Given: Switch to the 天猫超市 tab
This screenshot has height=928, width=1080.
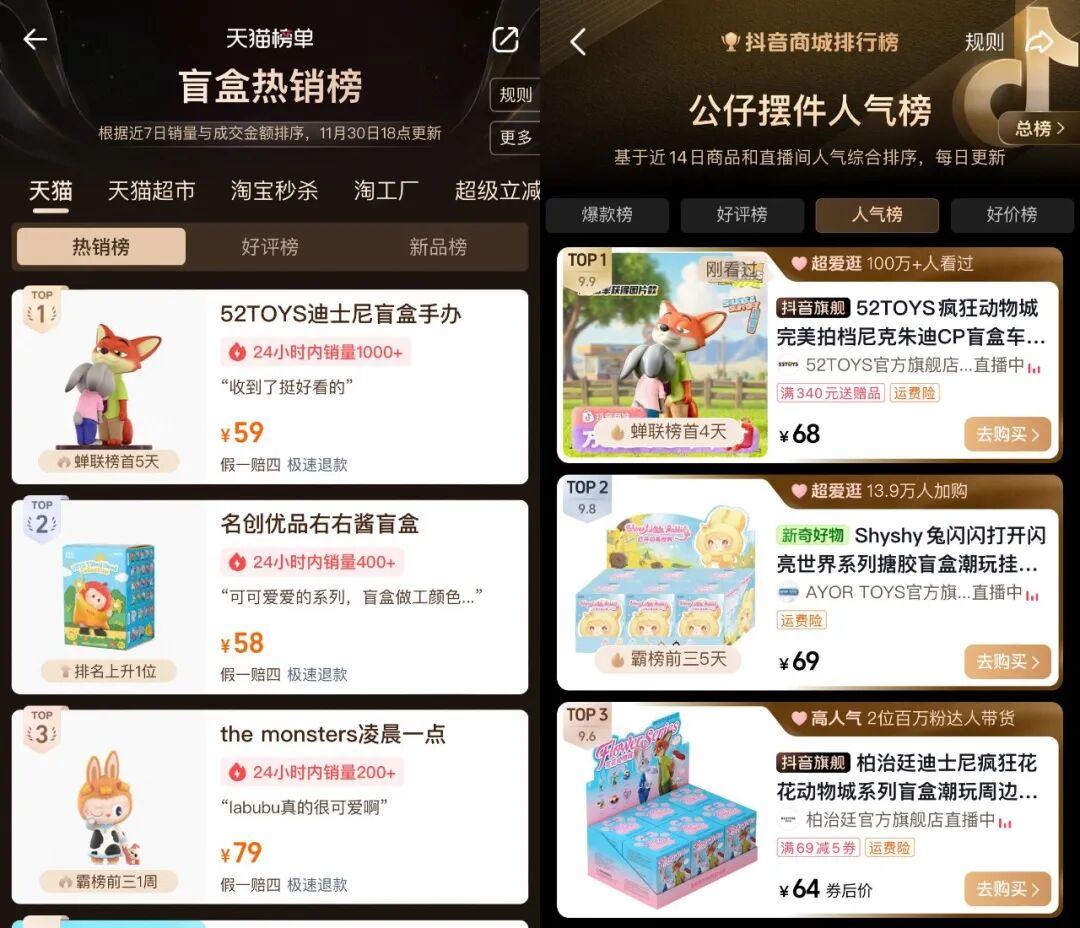Looking at the screenshot, I should [151, 191].
